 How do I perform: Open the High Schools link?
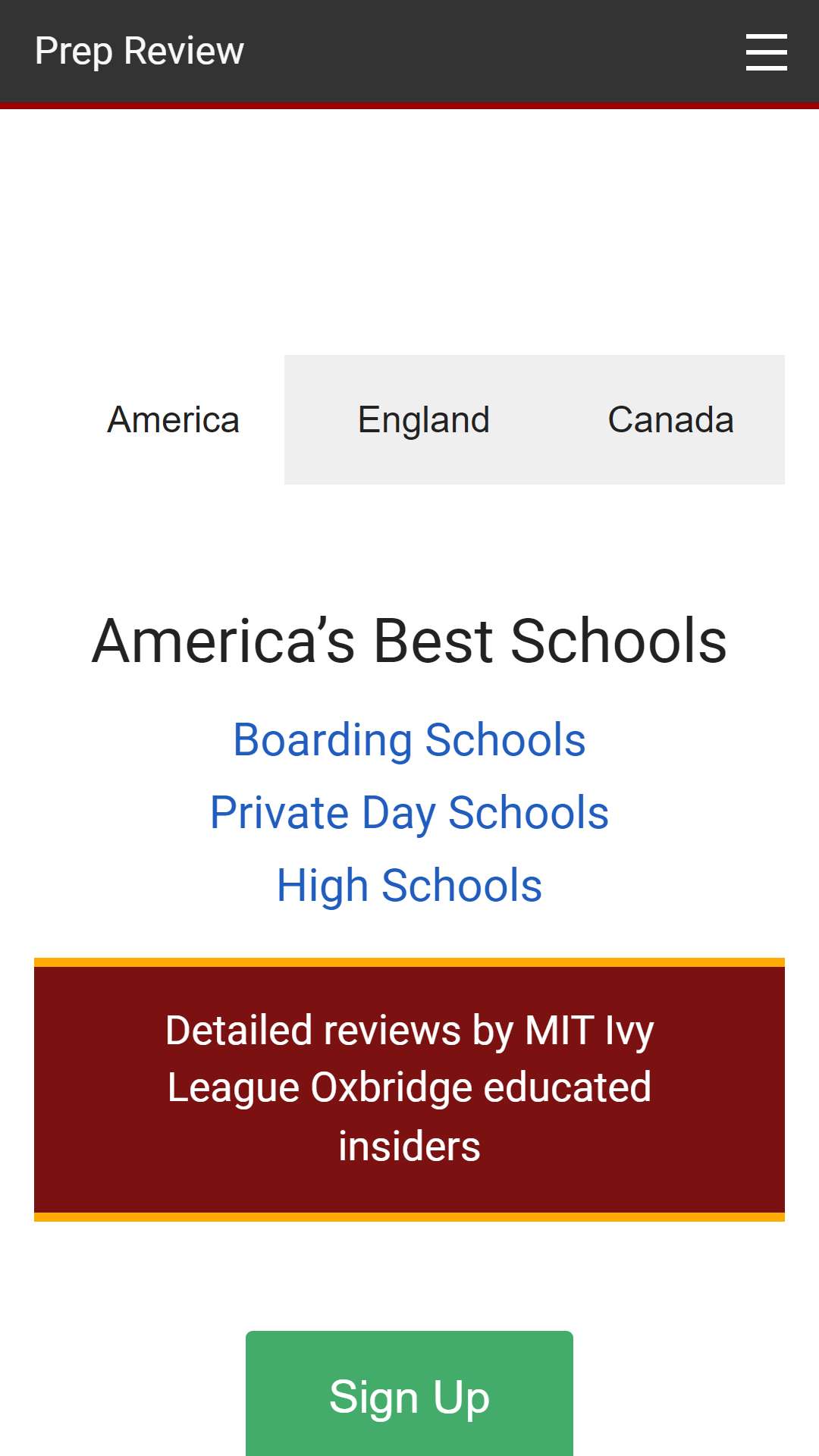409,885
